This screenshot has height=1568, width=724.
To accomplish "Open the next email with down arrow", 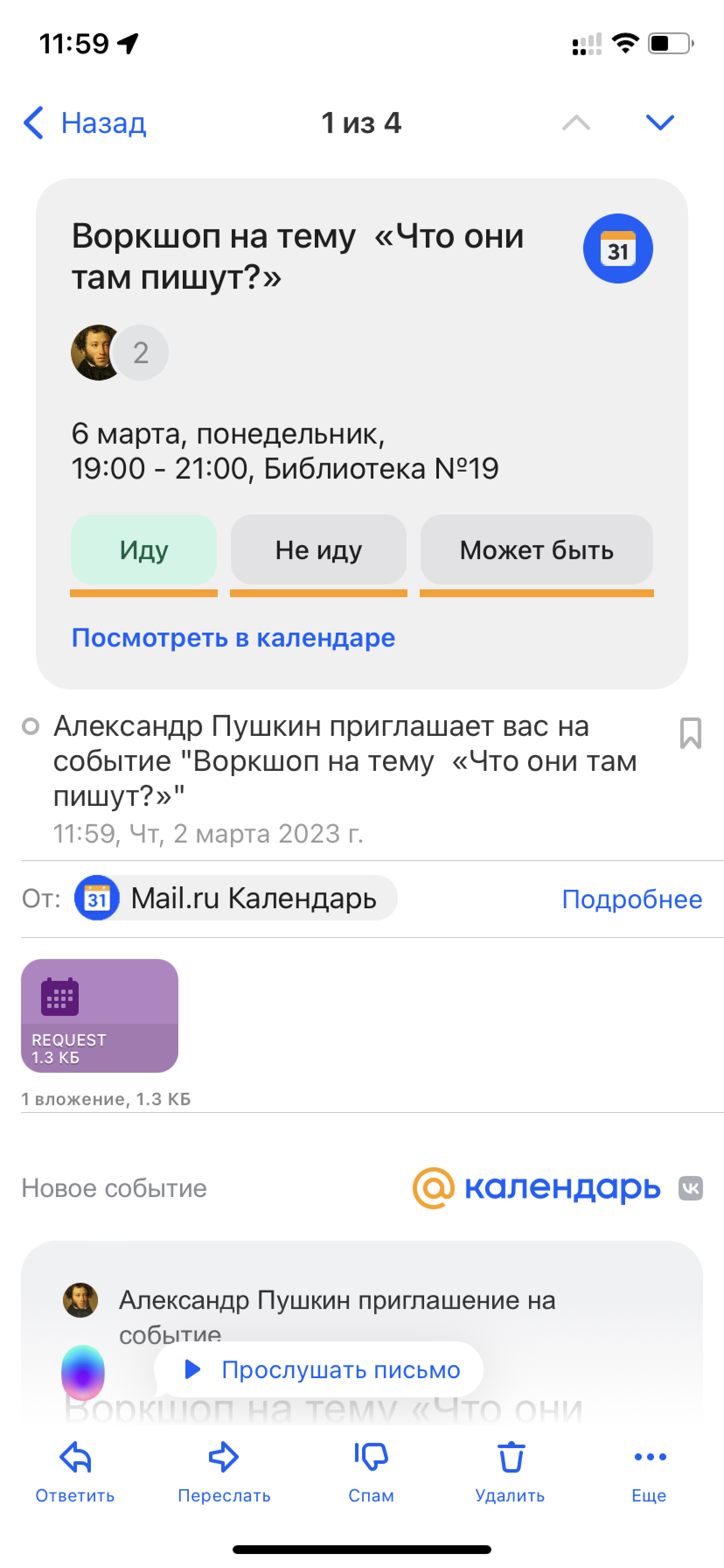I will point(659,123).
